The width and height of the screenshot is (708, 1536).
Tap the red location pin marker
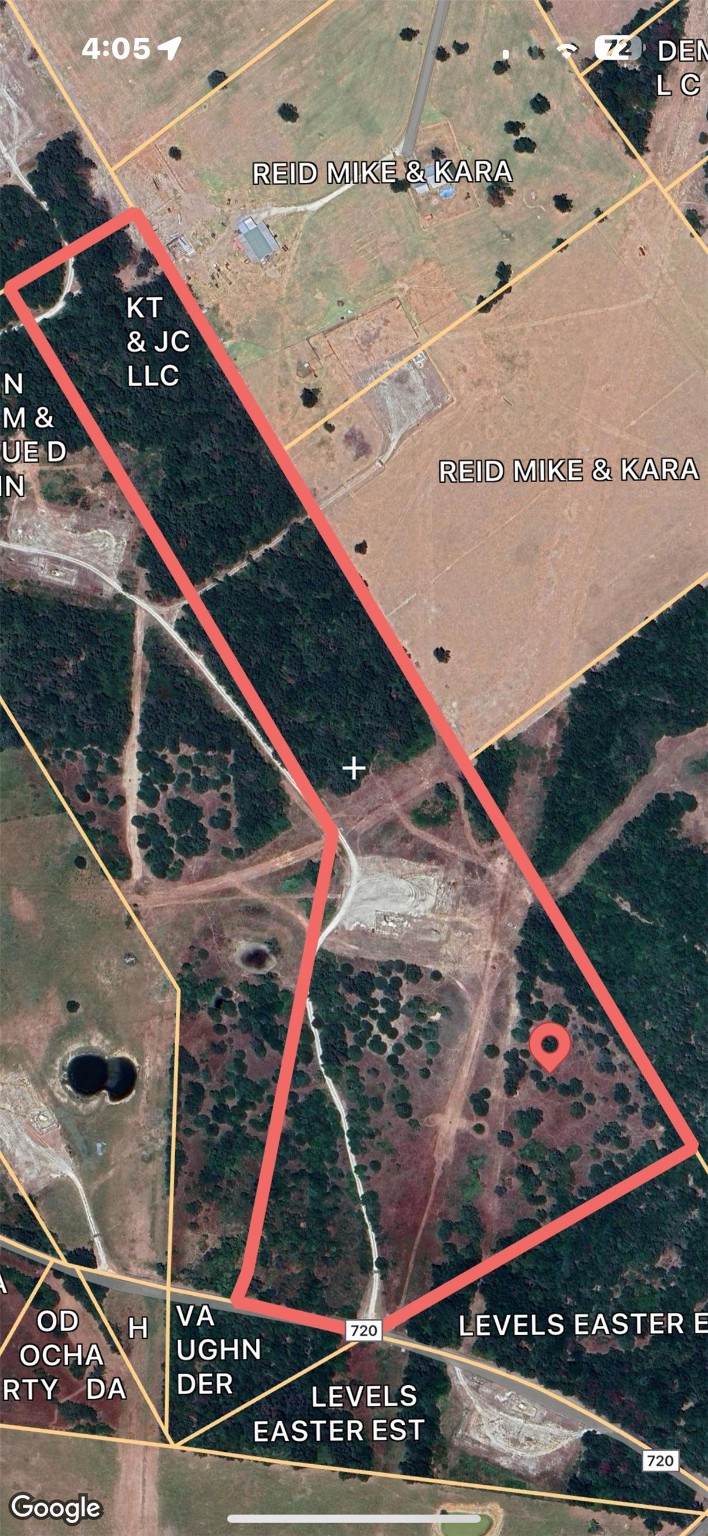tap(550, 1046)
